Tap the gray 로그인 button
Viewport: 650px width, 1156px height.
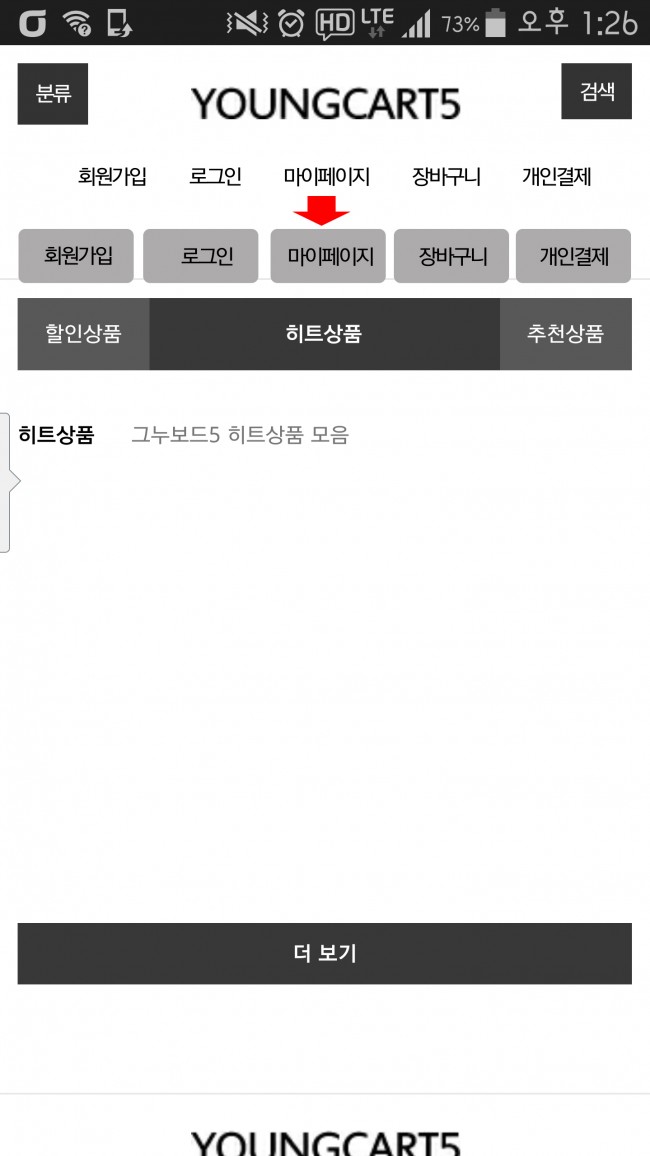pos(201,256)
